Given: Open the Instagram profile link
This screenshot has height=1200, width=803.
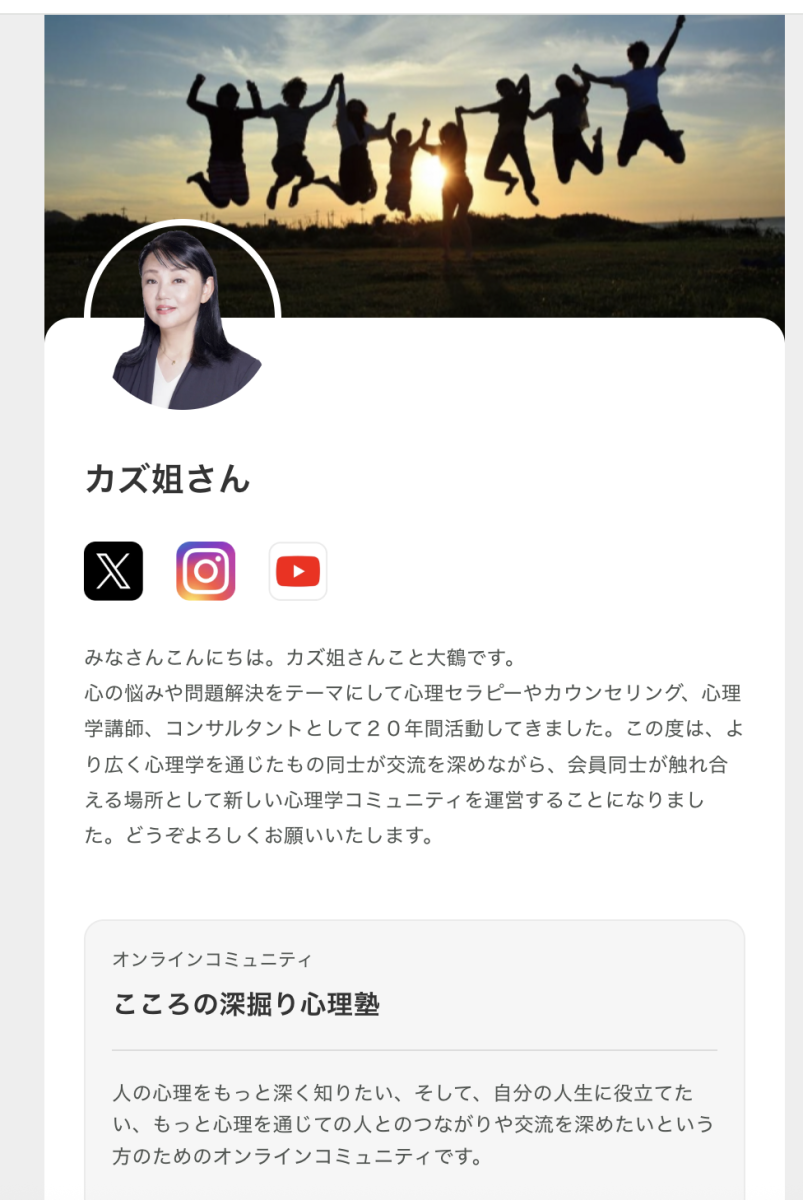Looking at the screenshot, I should (205, 571).
